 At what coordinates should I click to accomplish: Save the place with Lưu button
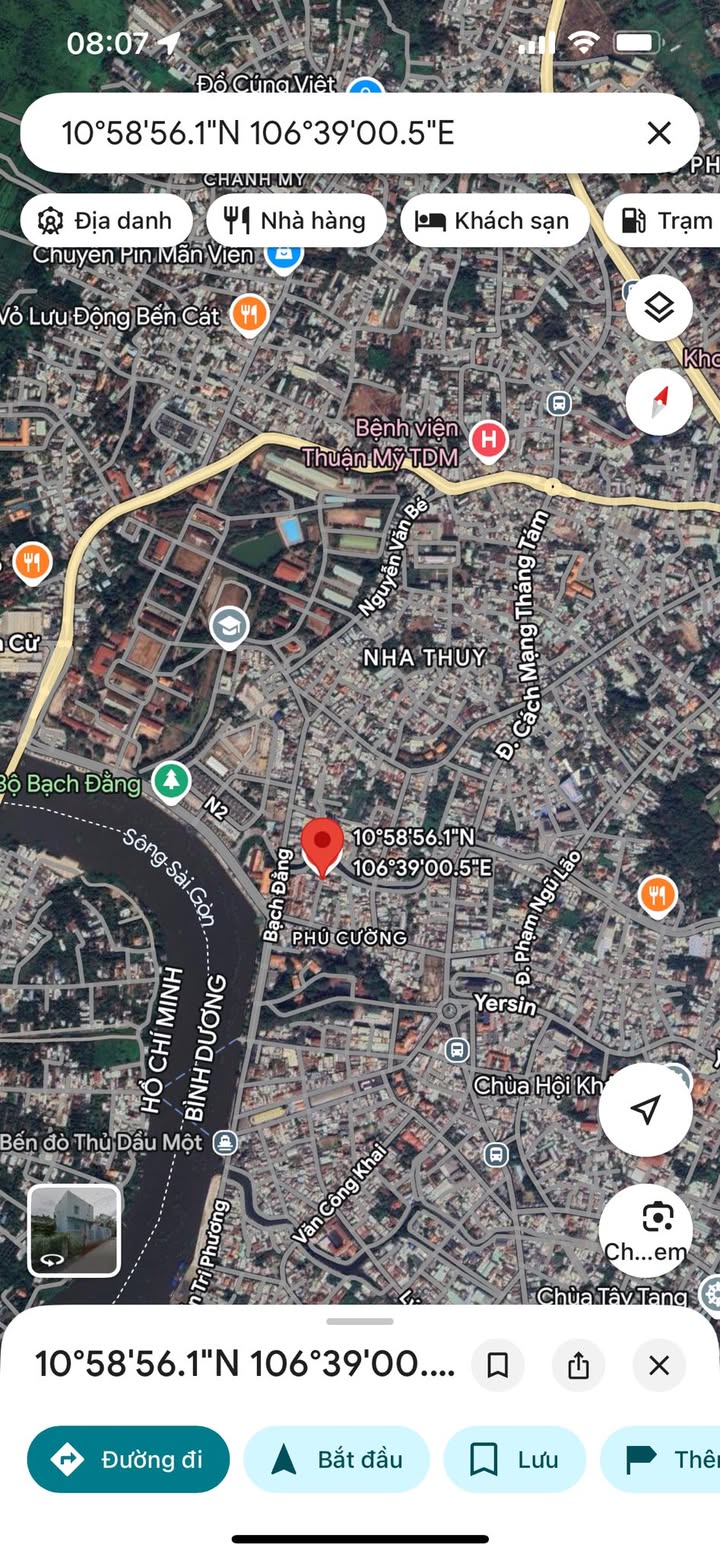tap(514, 1459)
